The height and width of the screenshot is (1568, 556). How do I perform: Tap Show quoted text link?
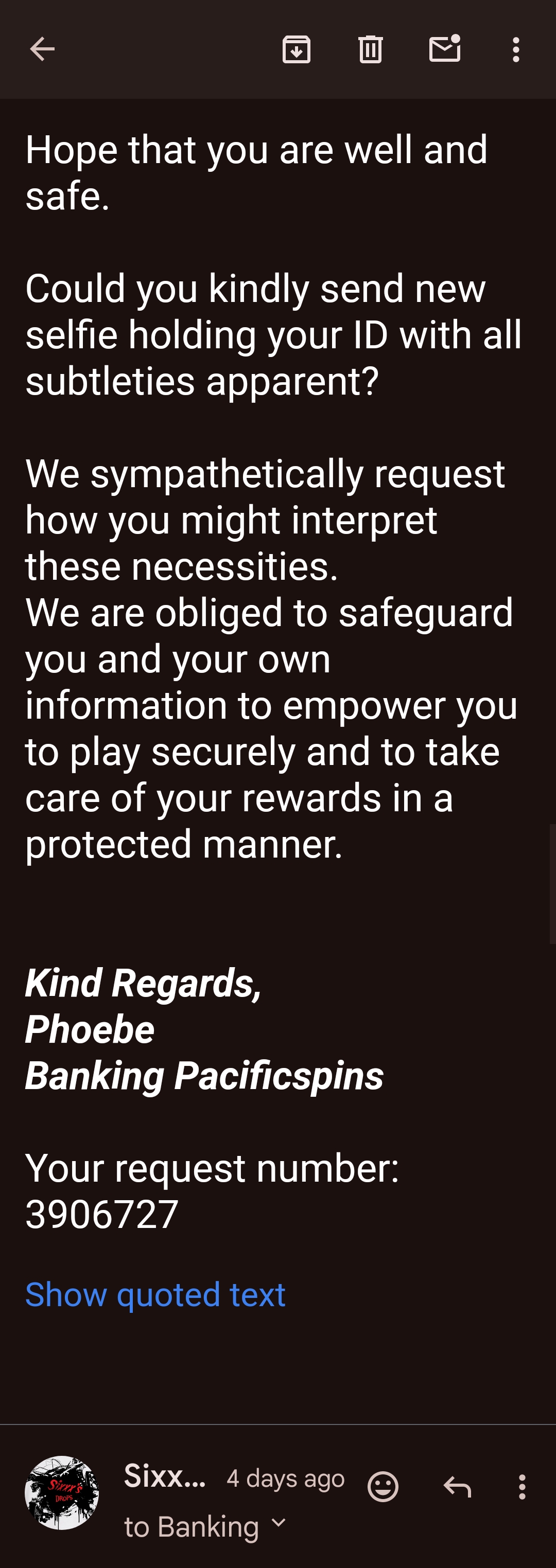tap(155, 1293)
